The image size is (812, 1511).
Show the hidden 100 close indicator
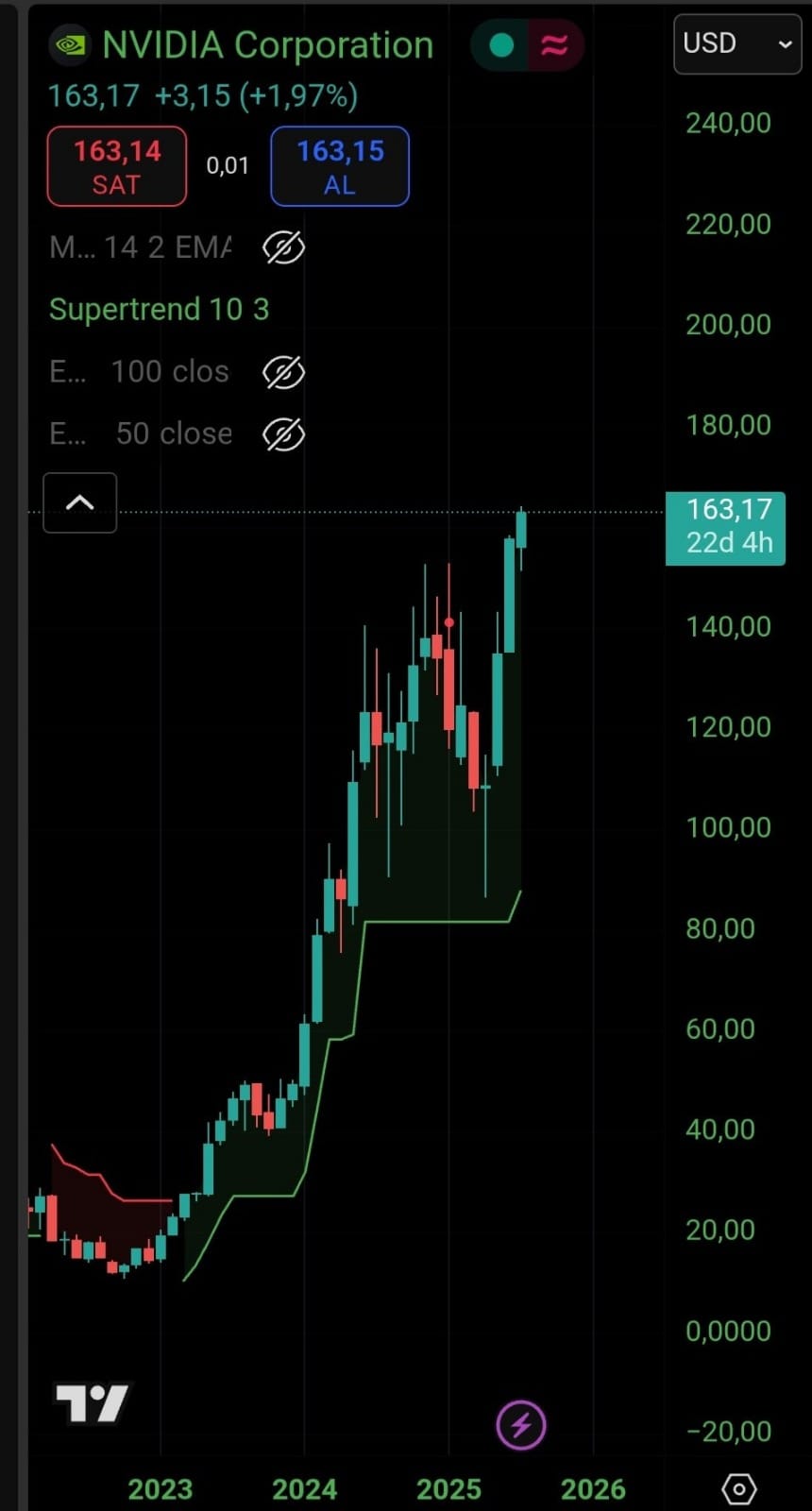[x=283, y=372]
